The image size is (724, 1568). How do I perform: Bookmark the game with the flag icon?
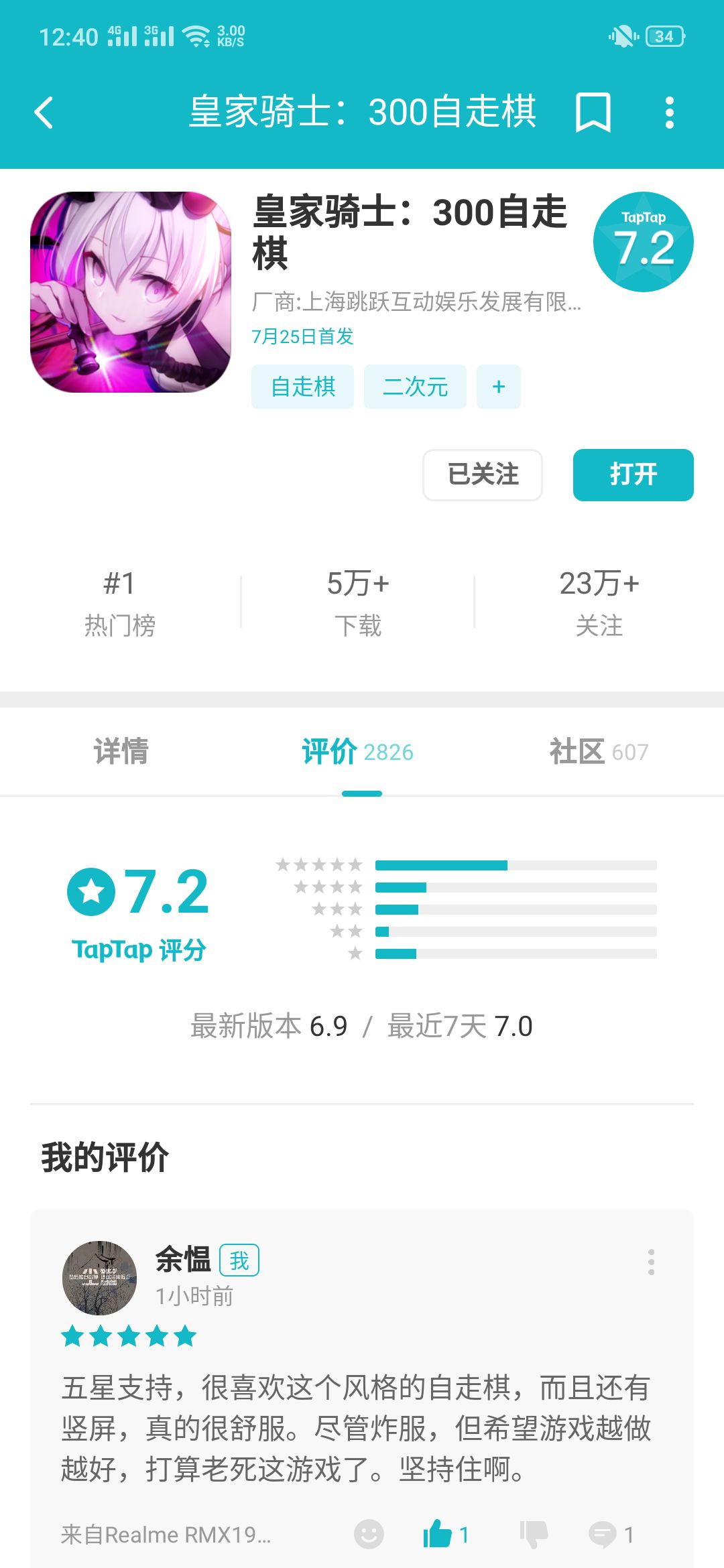point(593,113)
